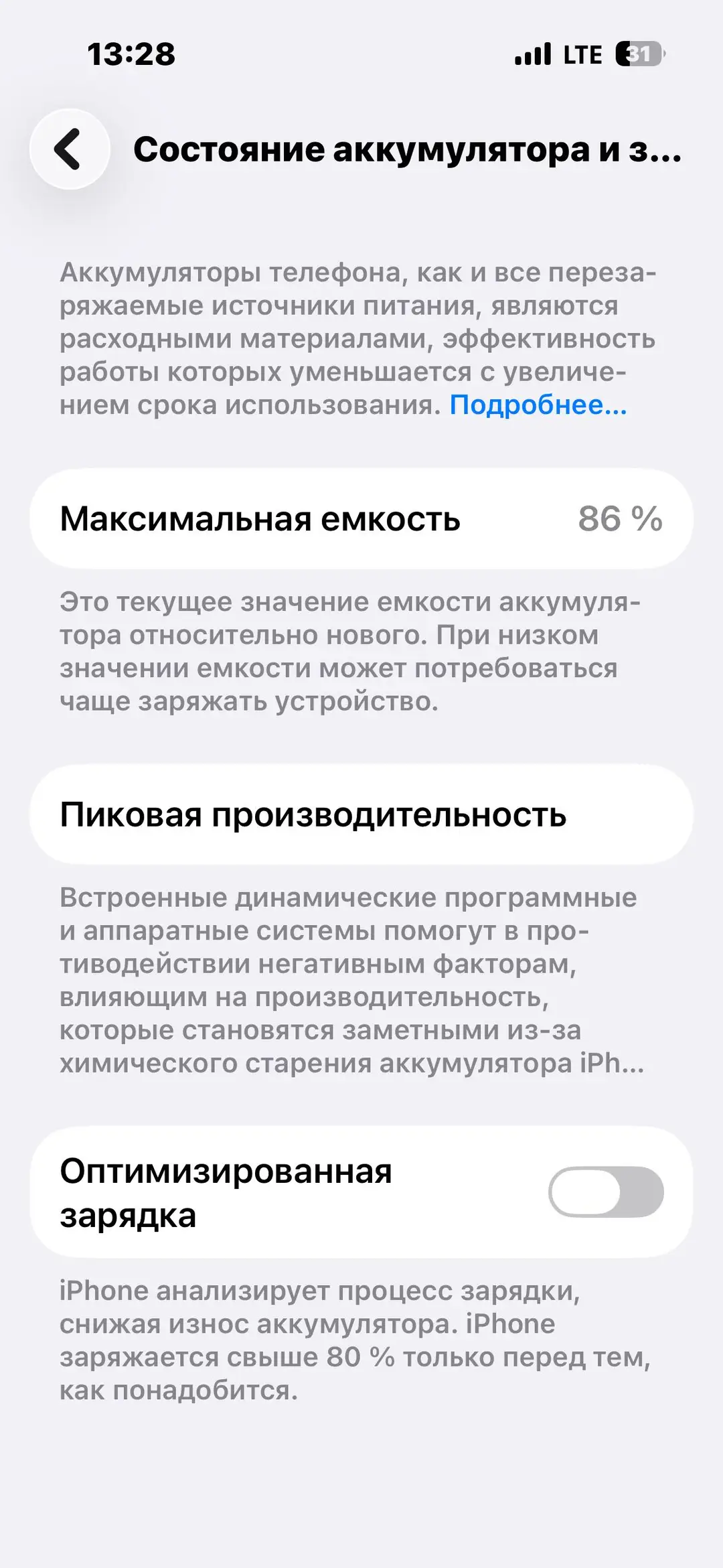
Task: Open the Подробнее… link
Action: click(x=538, y=405)
